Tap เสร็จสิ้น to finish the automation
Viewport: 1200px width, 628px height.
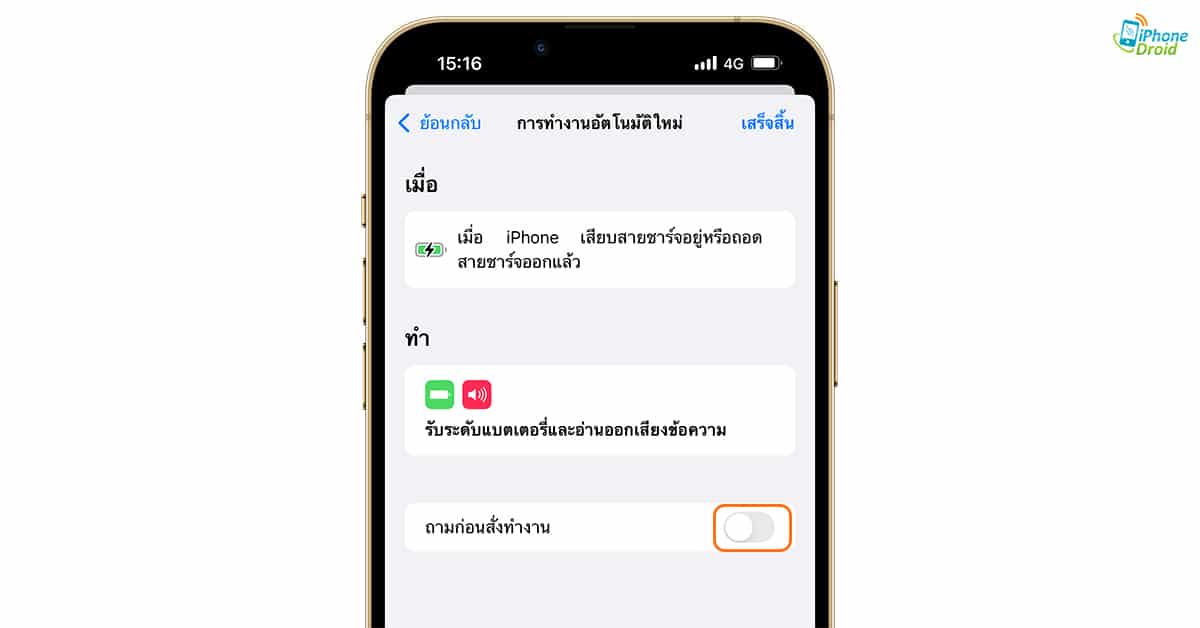[x=767, y=123]
